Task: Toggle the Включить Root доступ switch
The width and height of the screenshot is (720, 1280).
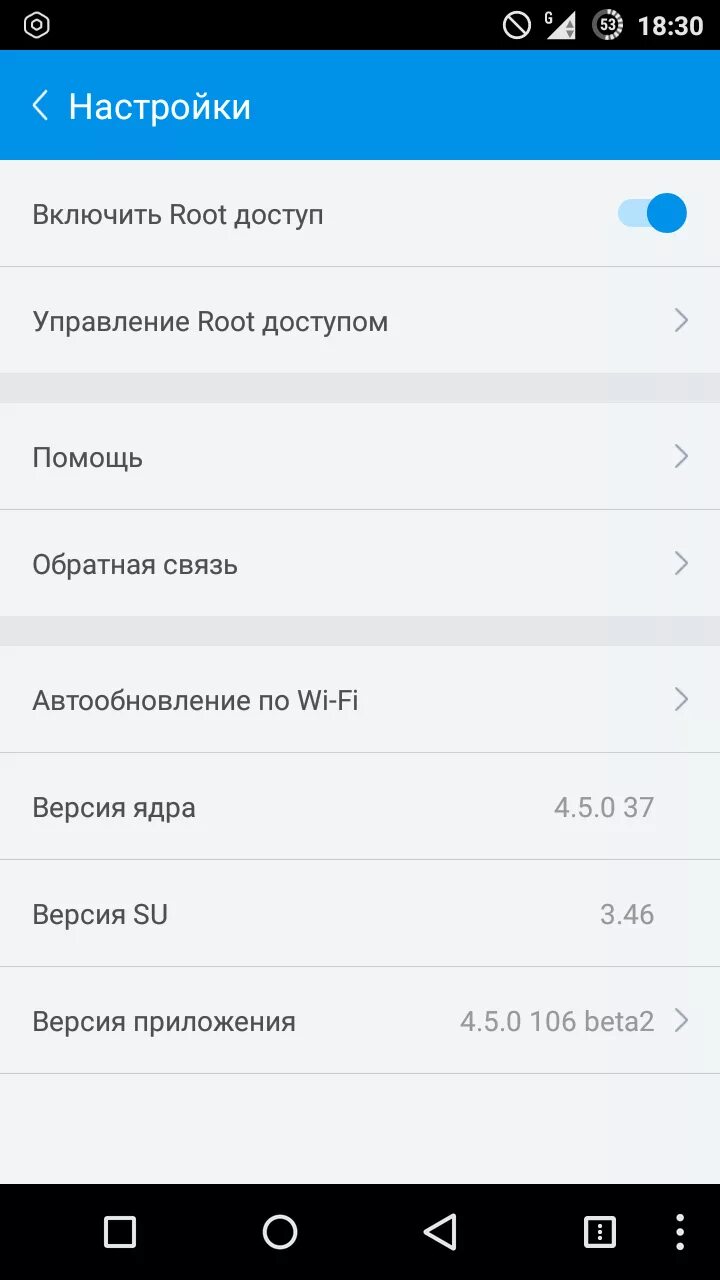Action: point(652,213)
